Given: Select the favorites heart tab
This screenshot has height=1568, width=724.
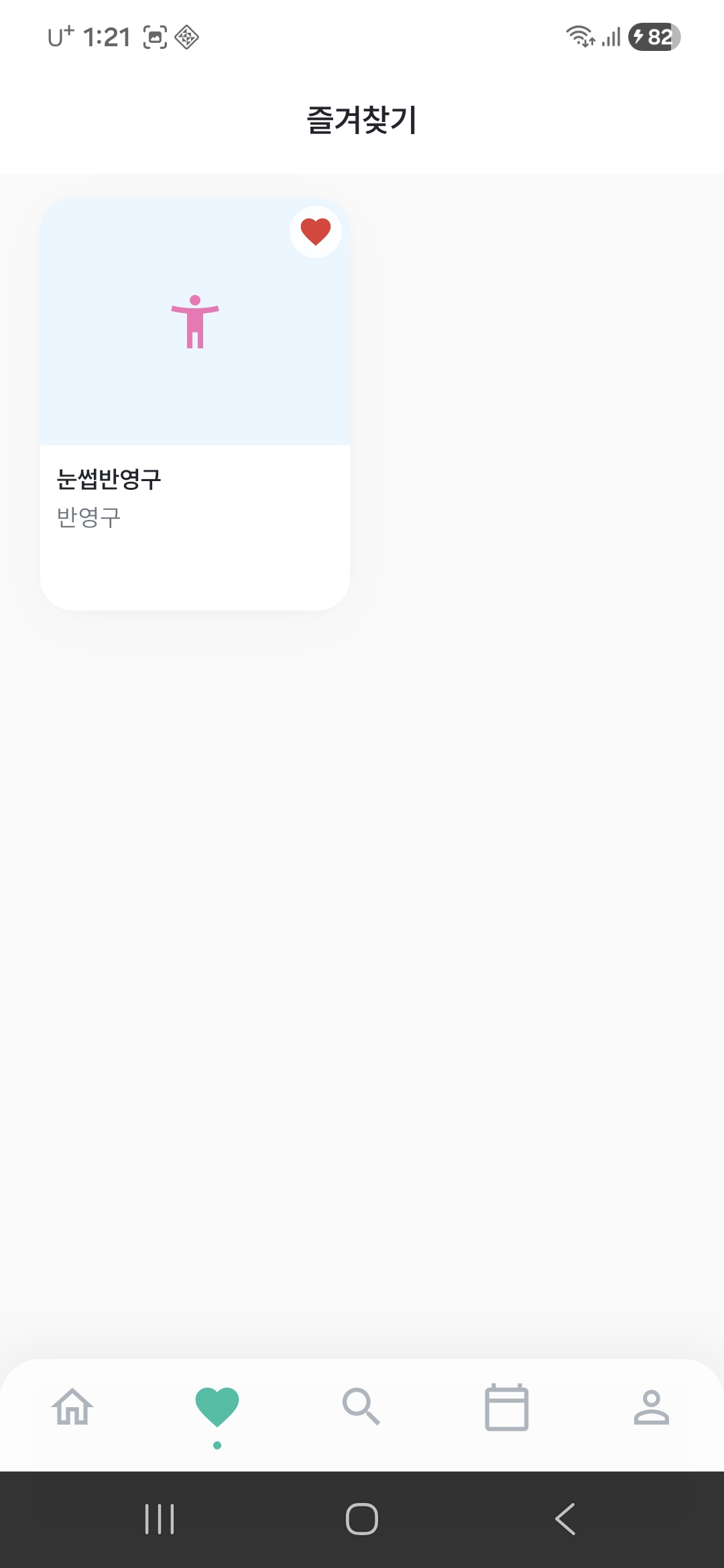Looking at the screenshot, I should [x=217, y=1407].
